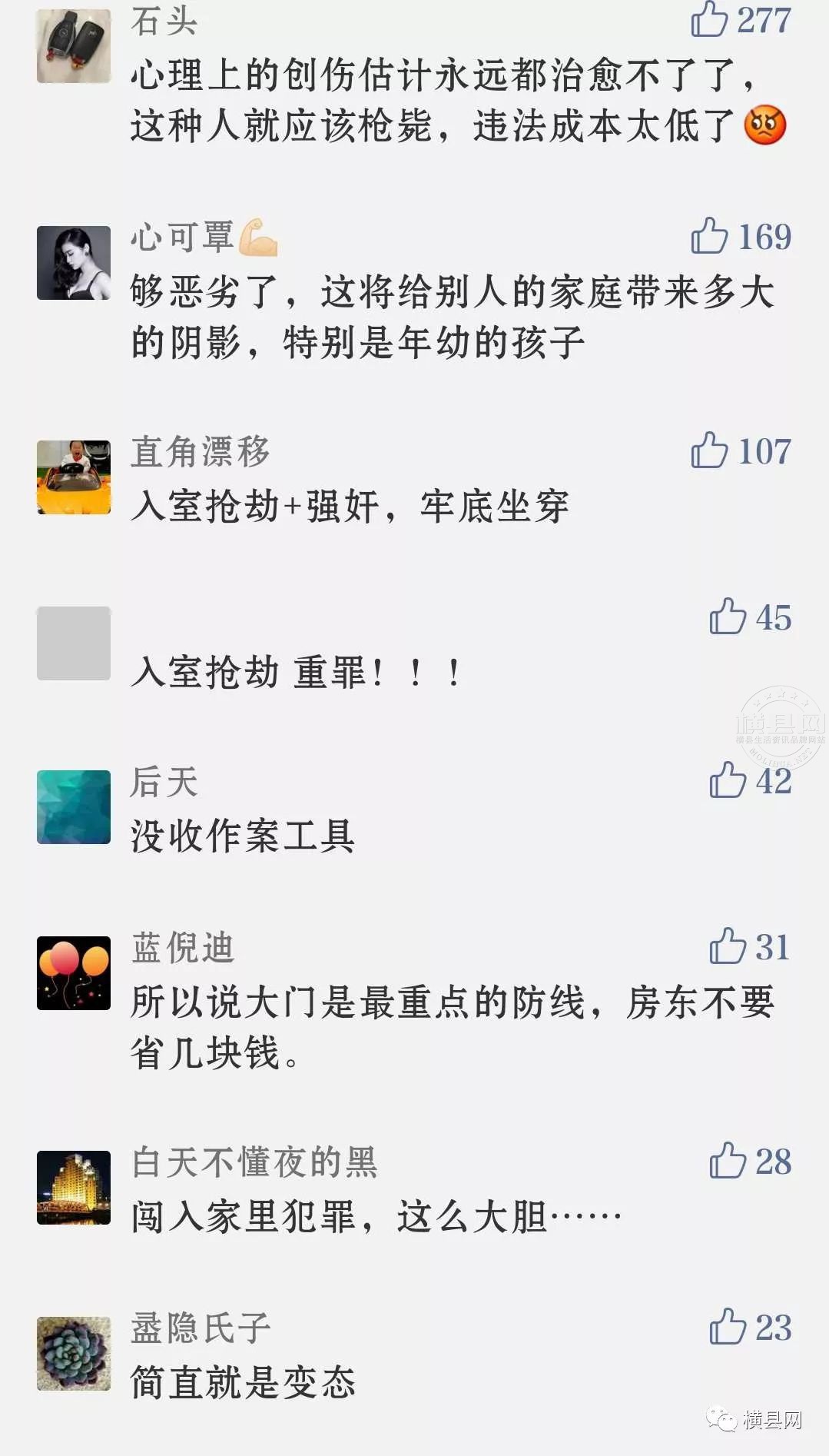Like the 入室抢劫 重罪 comment
Screen dimensions: 829x1456
click(728, 617)
